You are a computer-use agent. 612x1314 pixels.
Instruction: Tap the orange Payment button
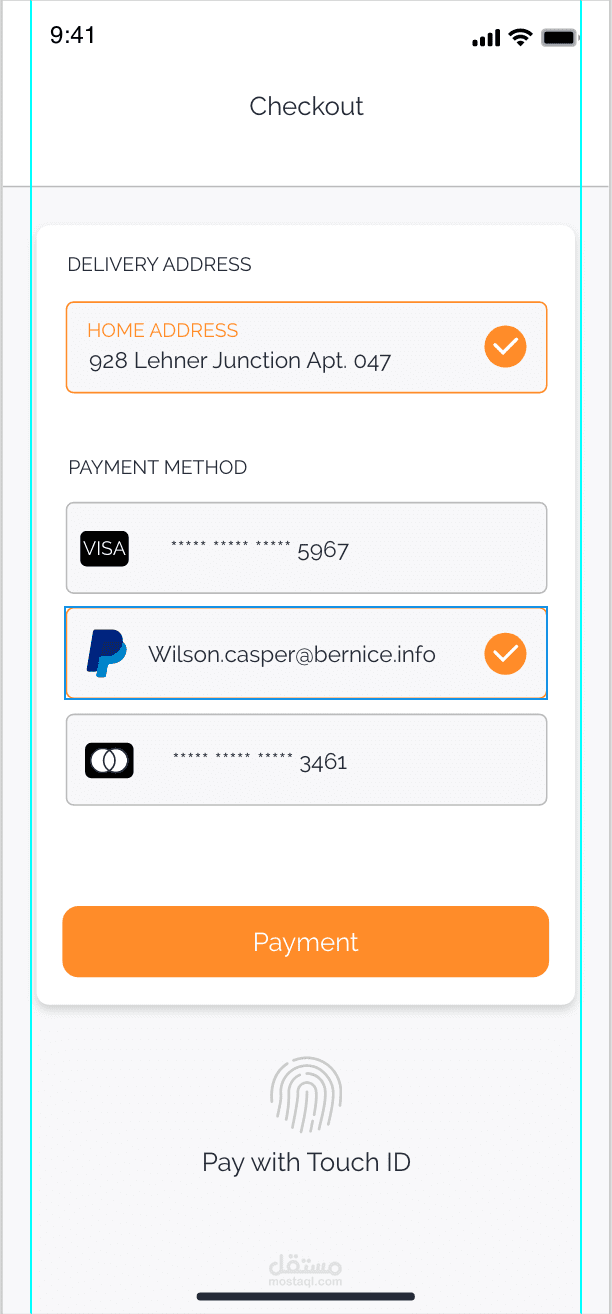(306, 942)
